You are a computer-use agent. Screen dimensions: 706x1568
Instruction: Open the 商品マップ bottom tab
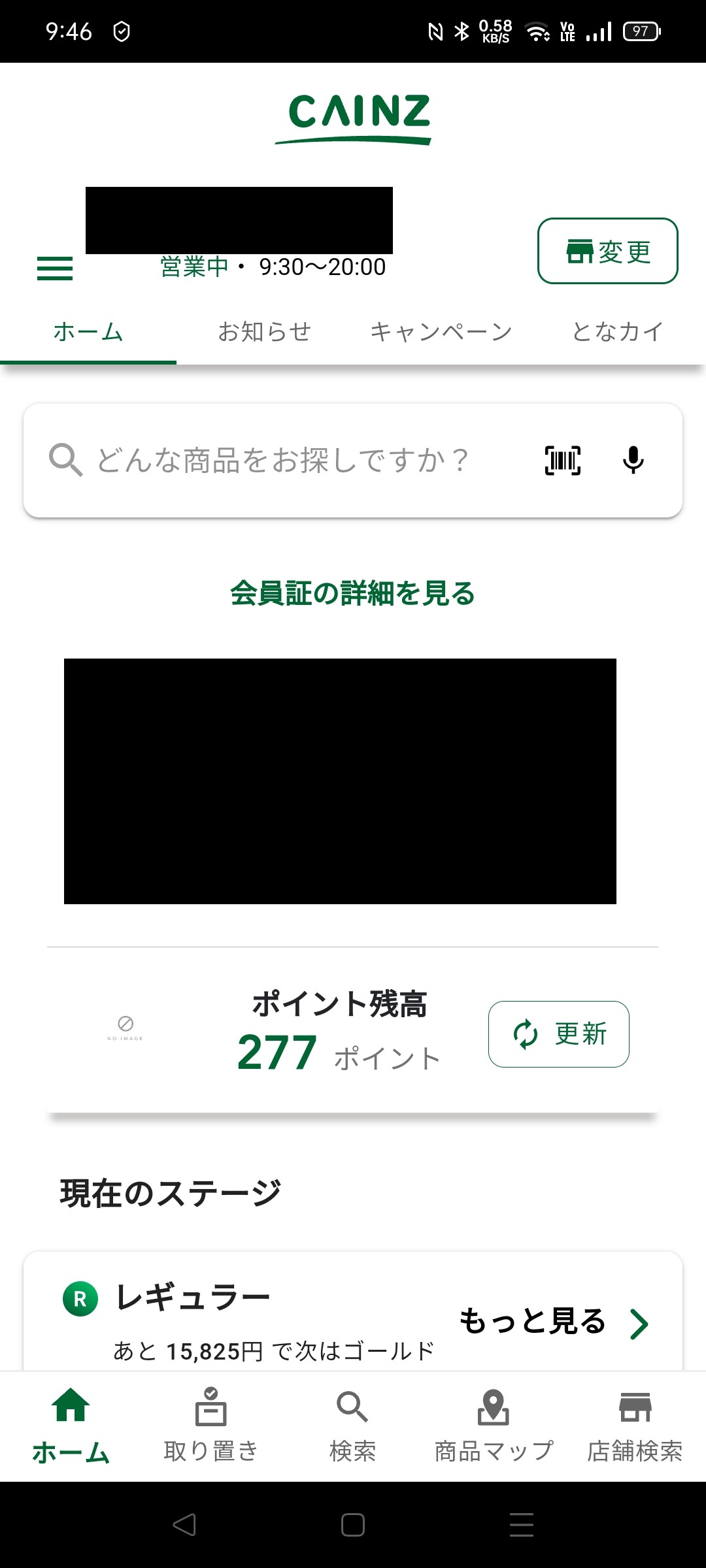point(494,1426)
